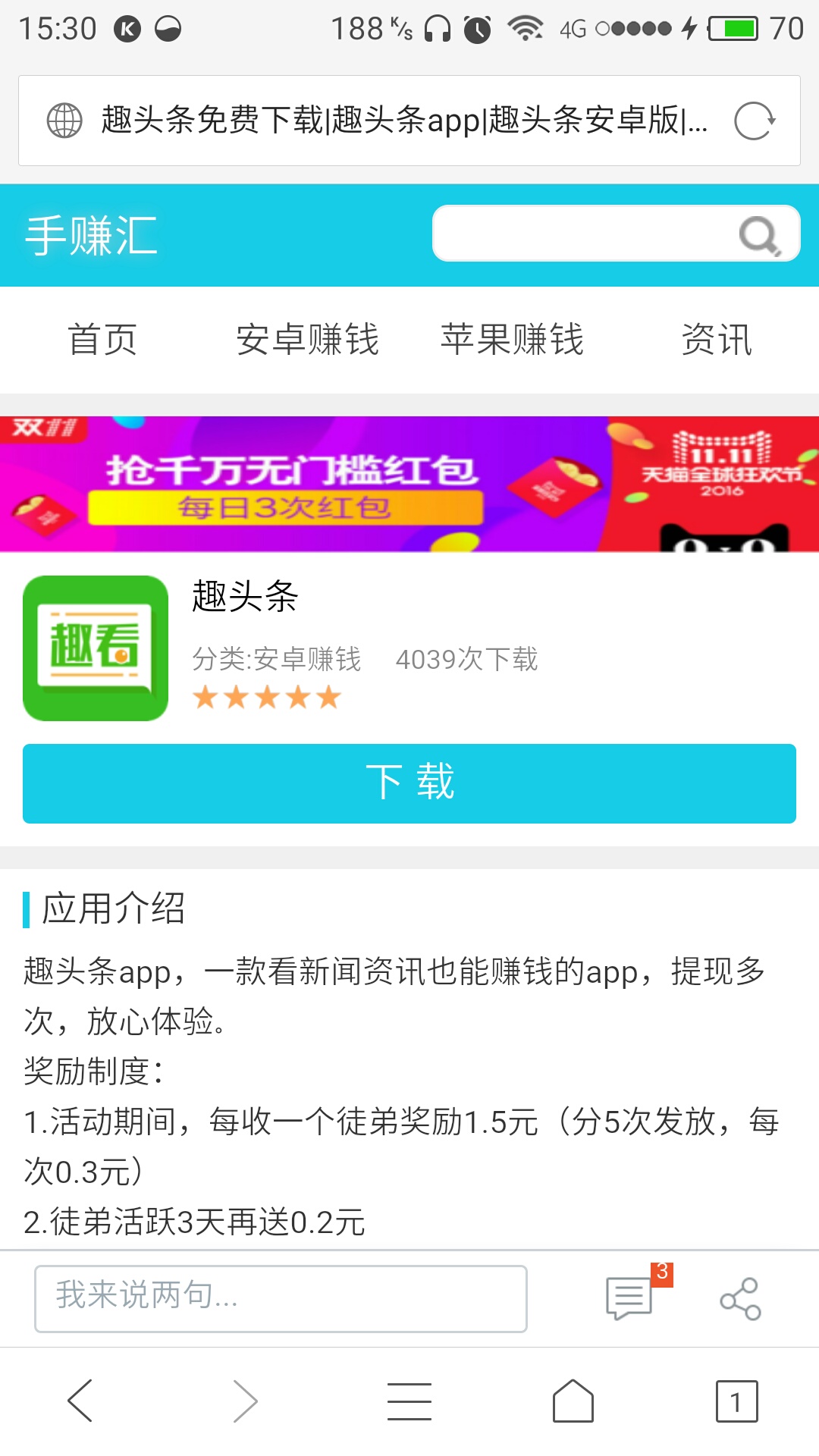Go forward with the forward arrow
This screenshot has width=819, height=1456.
tap(245, 1401)
